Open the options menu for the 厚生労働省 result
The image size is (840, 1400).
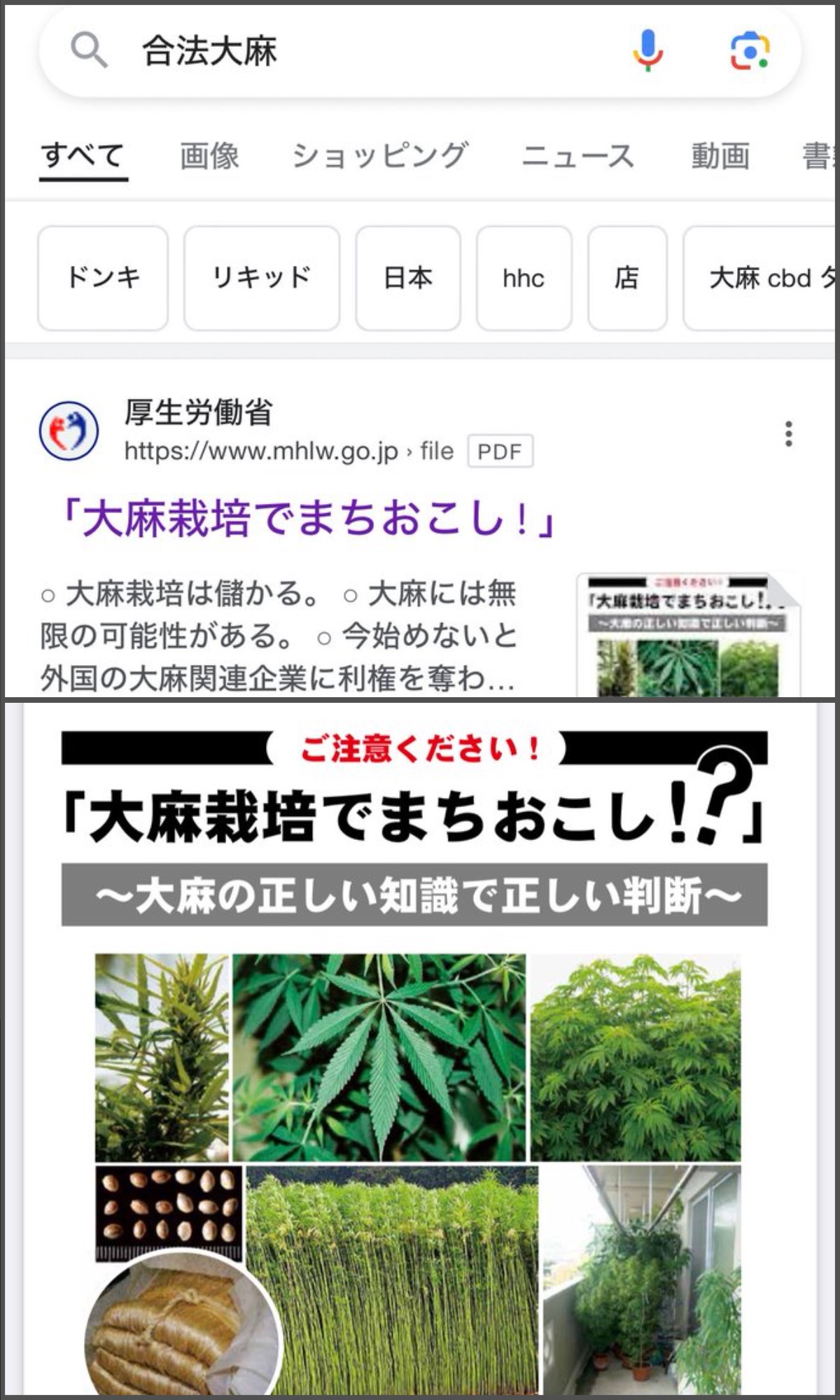click(x=789, y=434)
